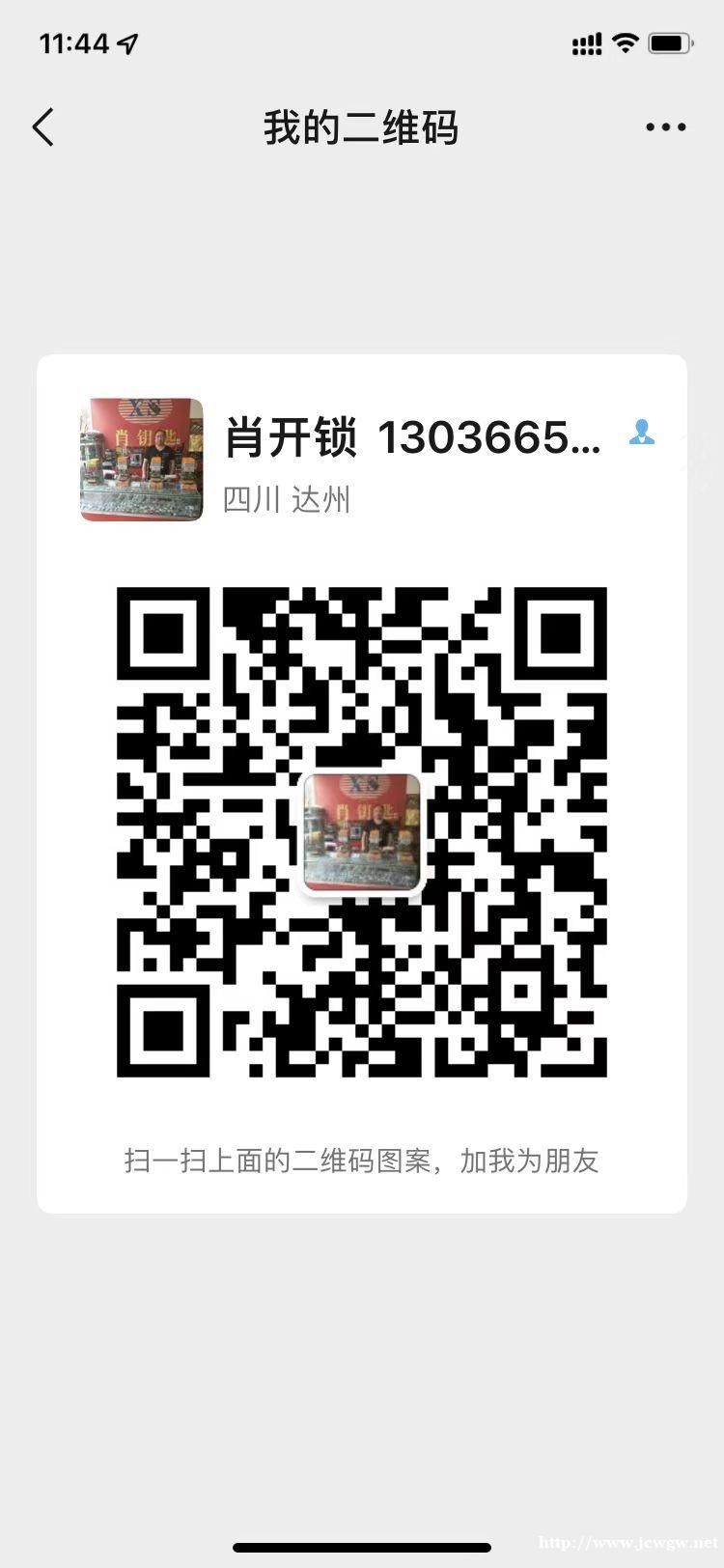Open the three-dot overflow menu
Screen dimensions: 724x1568
[666, 127]
